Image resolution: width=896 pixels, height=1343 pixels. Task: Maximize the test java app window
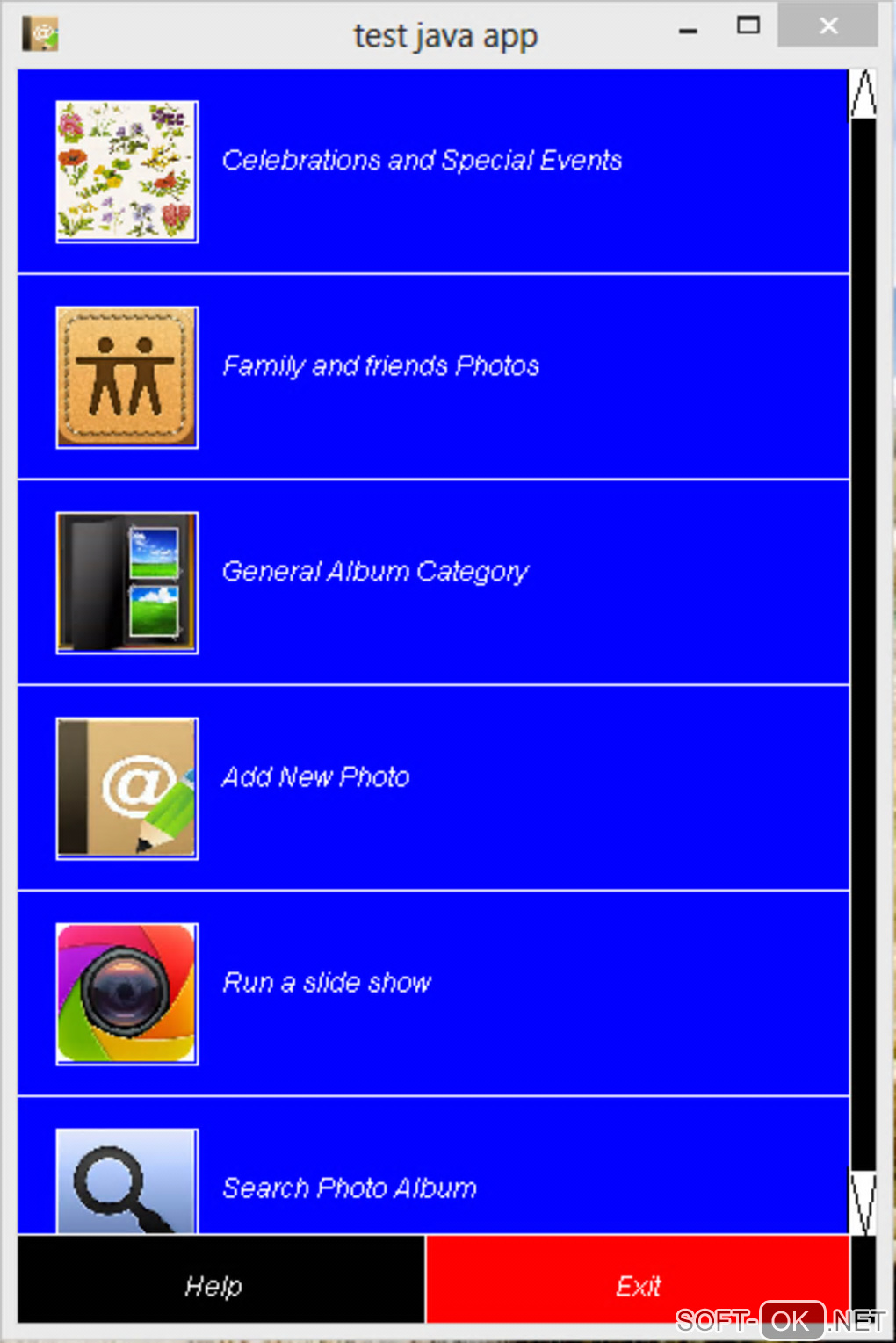pyautogui.click(x=748, y=26)
